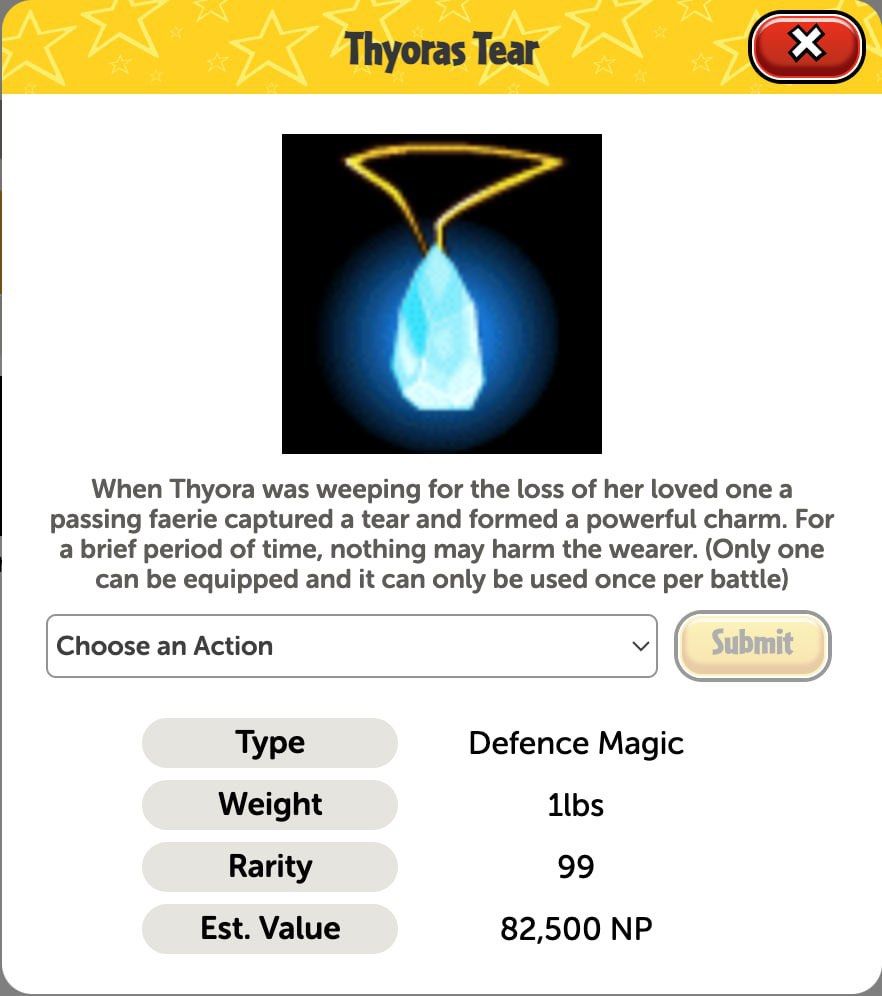Click the Defence Magic value text

tap(575, 743)
